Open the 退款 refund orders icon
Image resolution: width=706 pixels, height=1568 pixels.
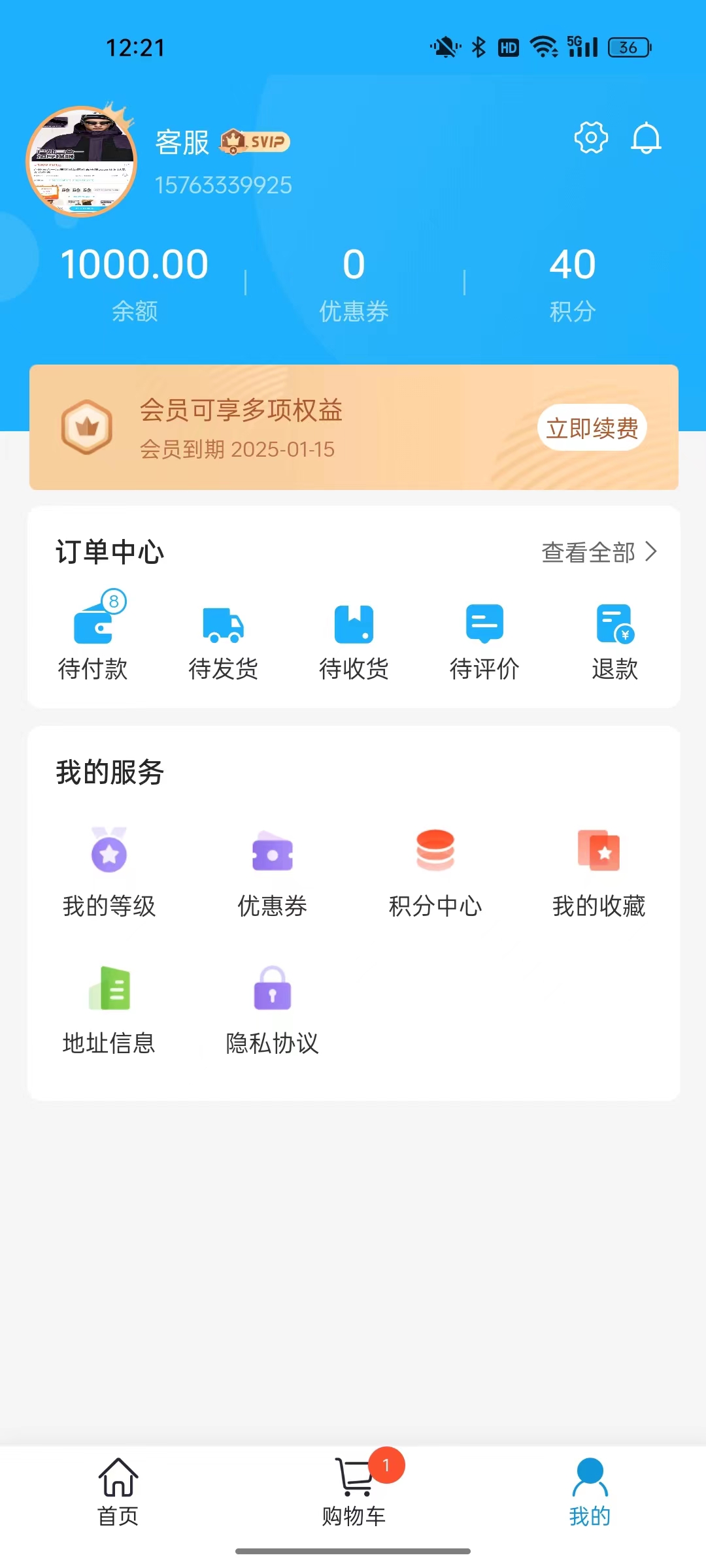[613, 624]
